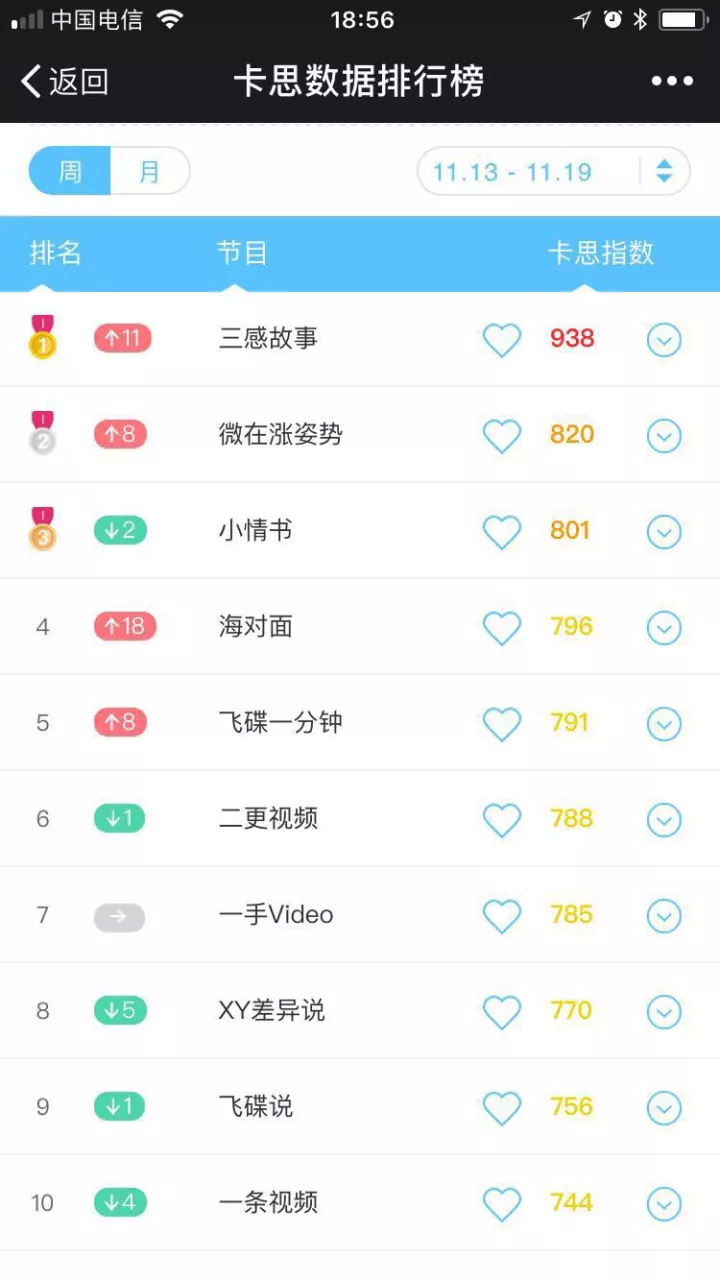Open the three-dot overflow menu

(x=672, y=81)
